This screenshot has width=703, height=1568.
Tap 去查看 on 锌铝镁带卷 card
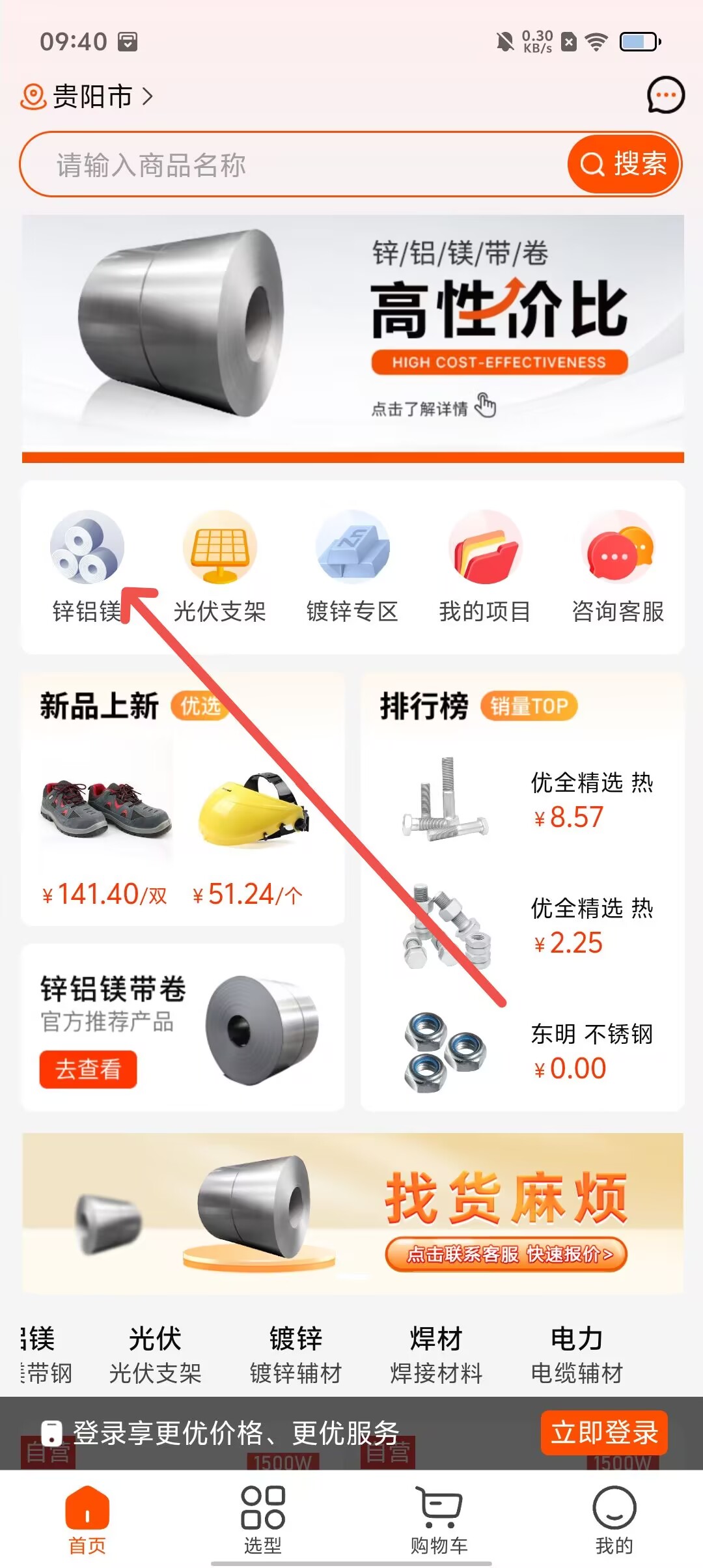tap(88, 1069)
